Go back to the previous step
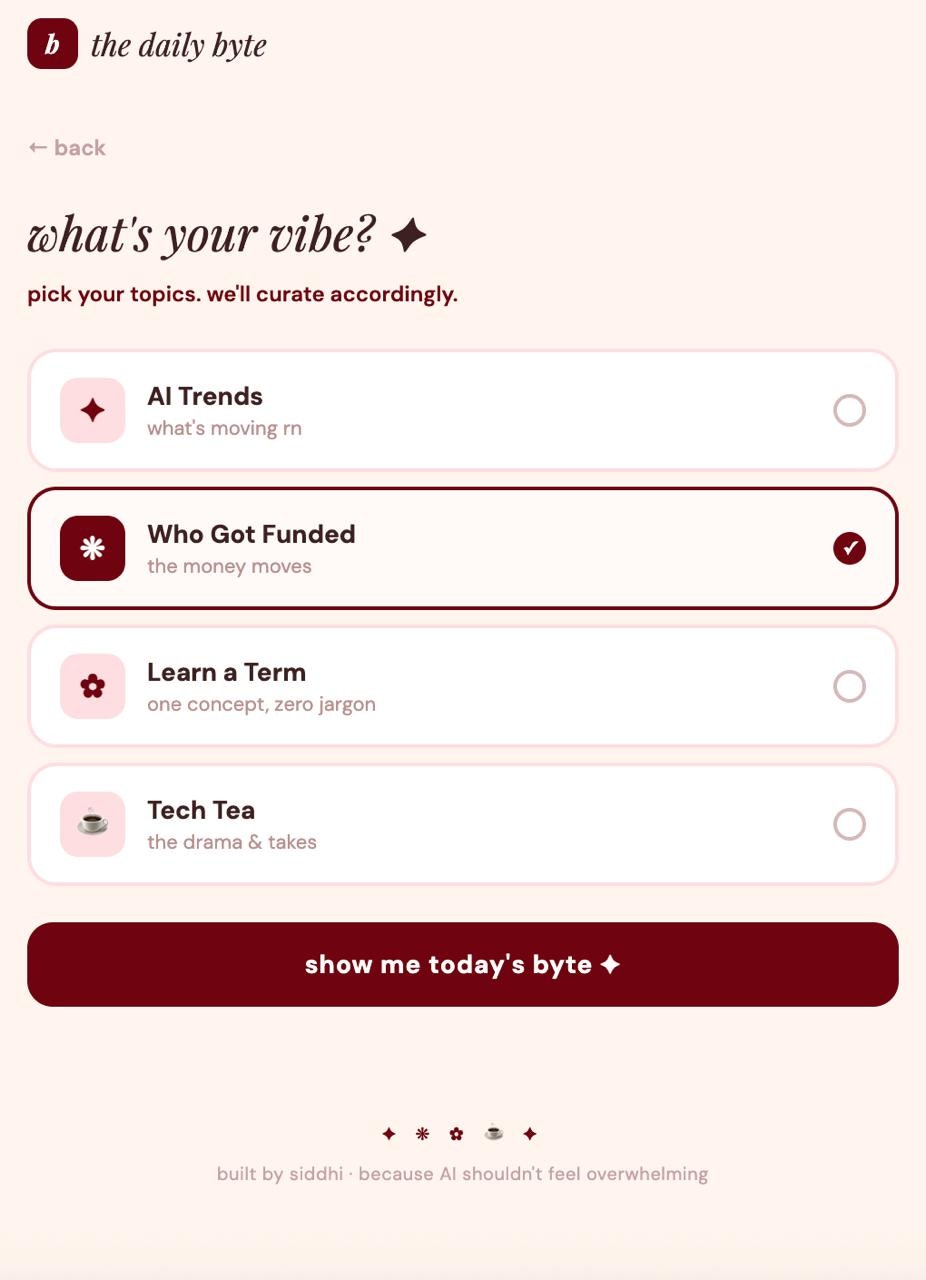 pyautogui.click(x=67, y=148)
